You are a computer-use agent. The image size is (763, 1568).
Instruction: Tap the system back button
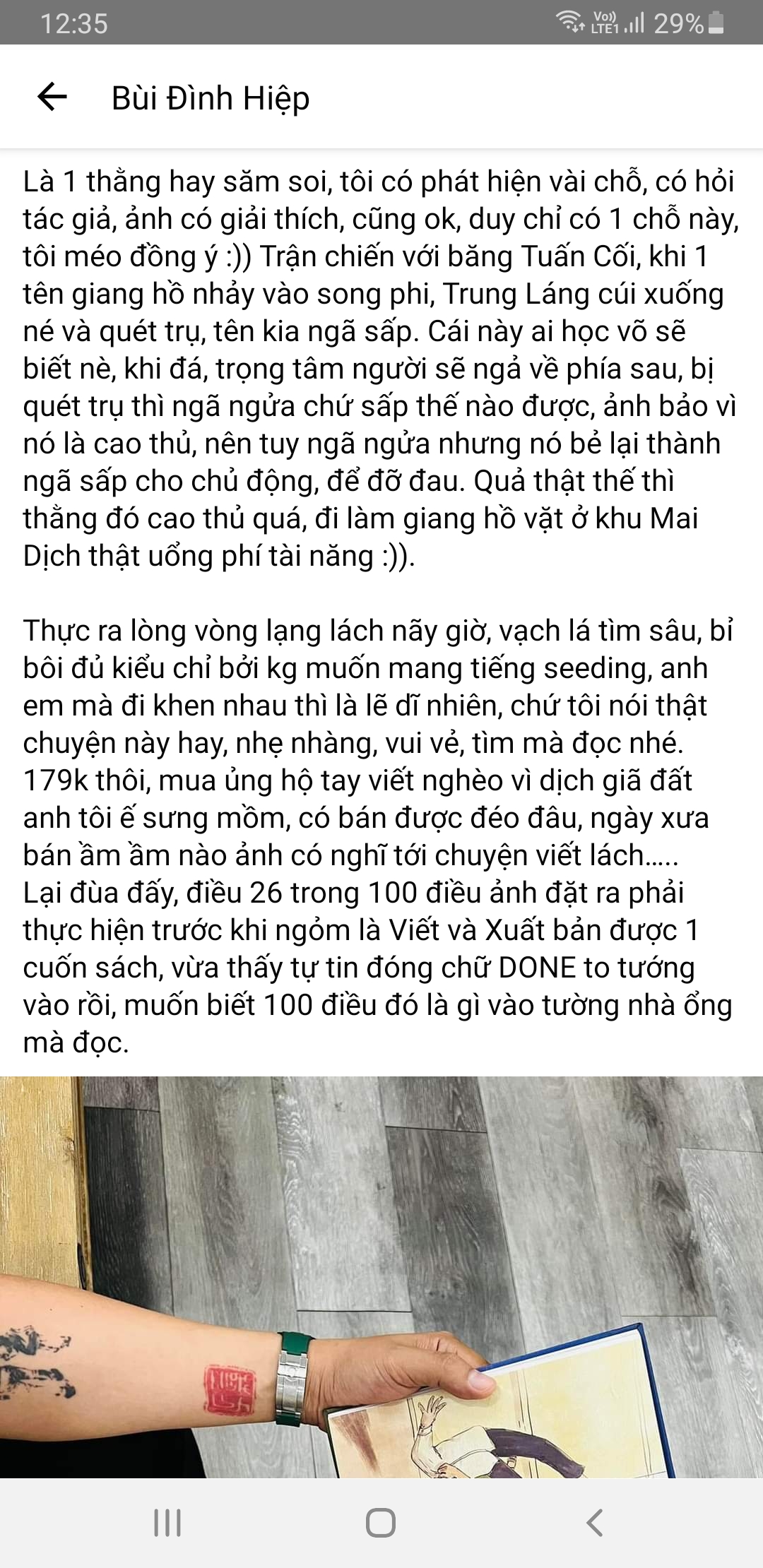tap(595, 1523)
